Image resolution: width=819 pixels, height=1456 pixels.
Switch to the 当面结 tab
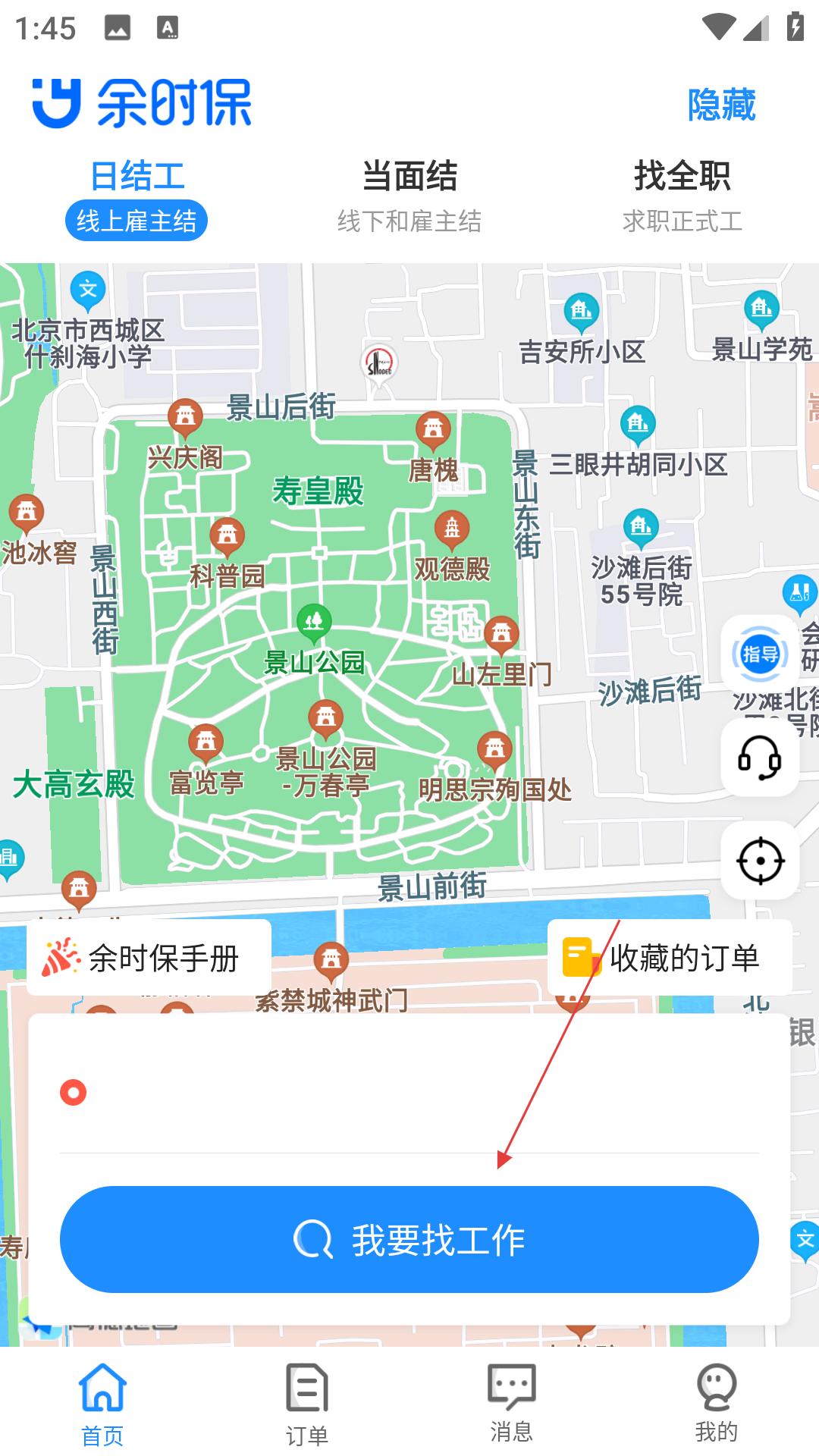[x=409, y=197]
